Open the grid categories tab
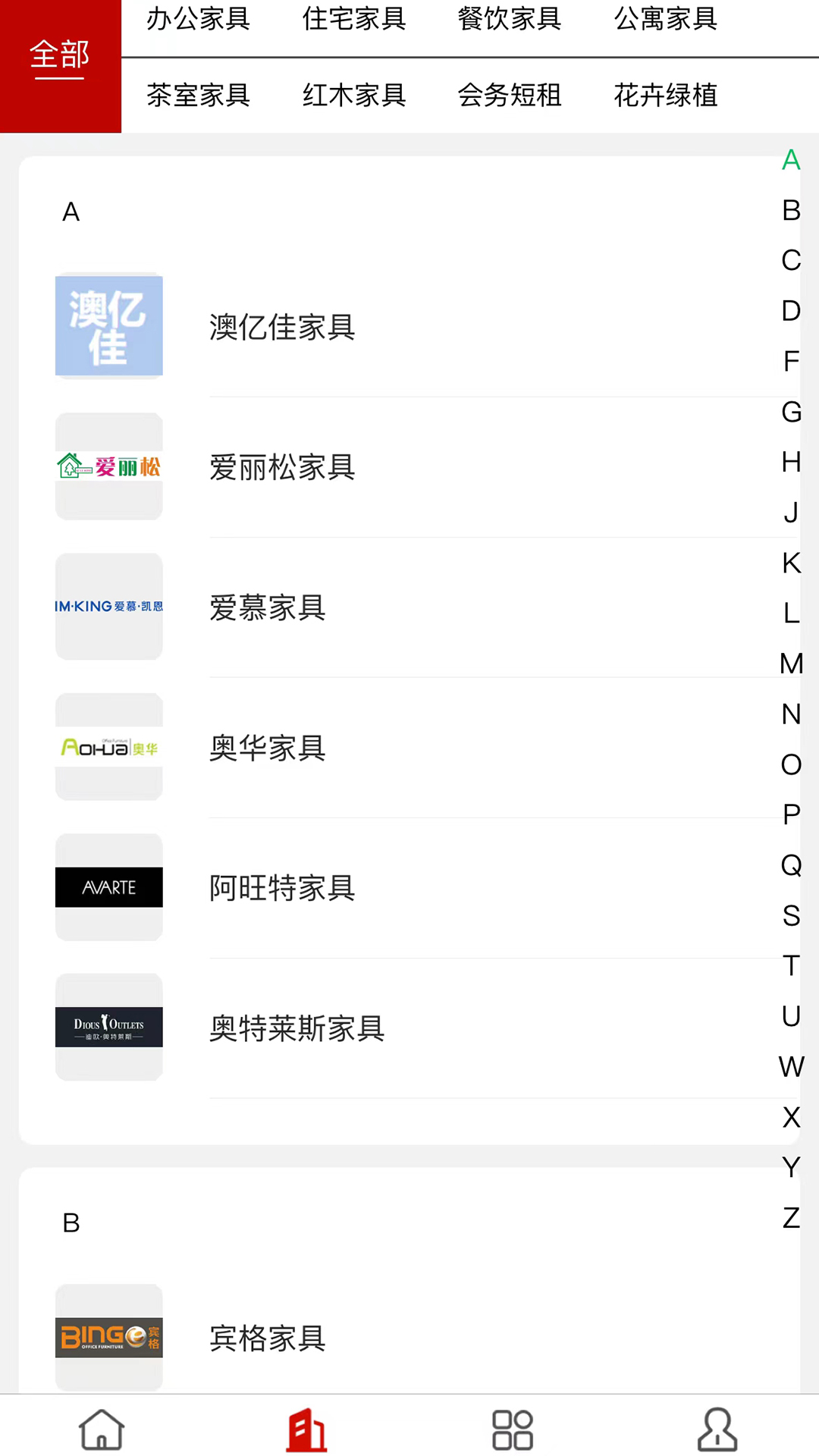This screenshot has width=819, height=1456. [513, 1429]
